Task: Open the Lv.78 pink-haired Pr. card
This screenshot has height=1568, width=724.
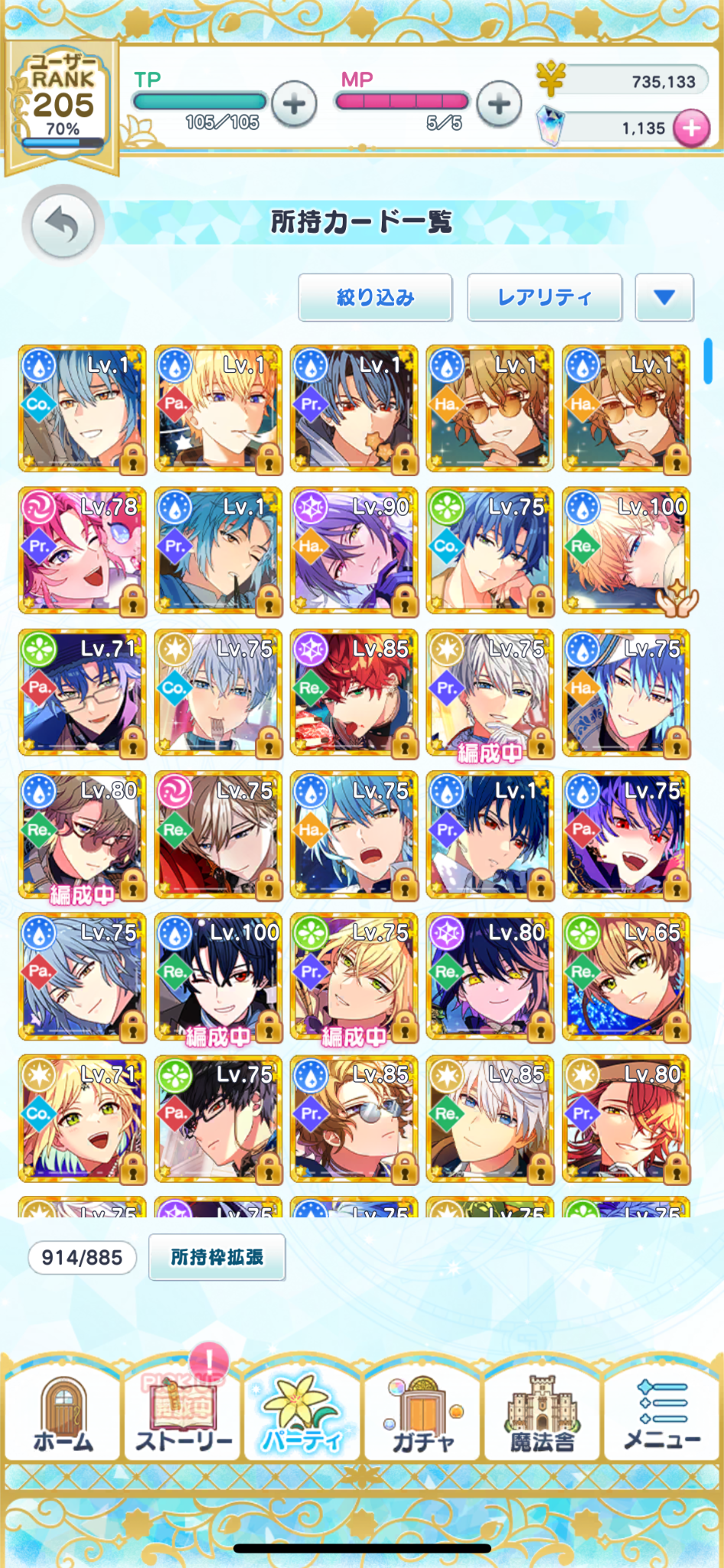Action: (x=83, y=551)
